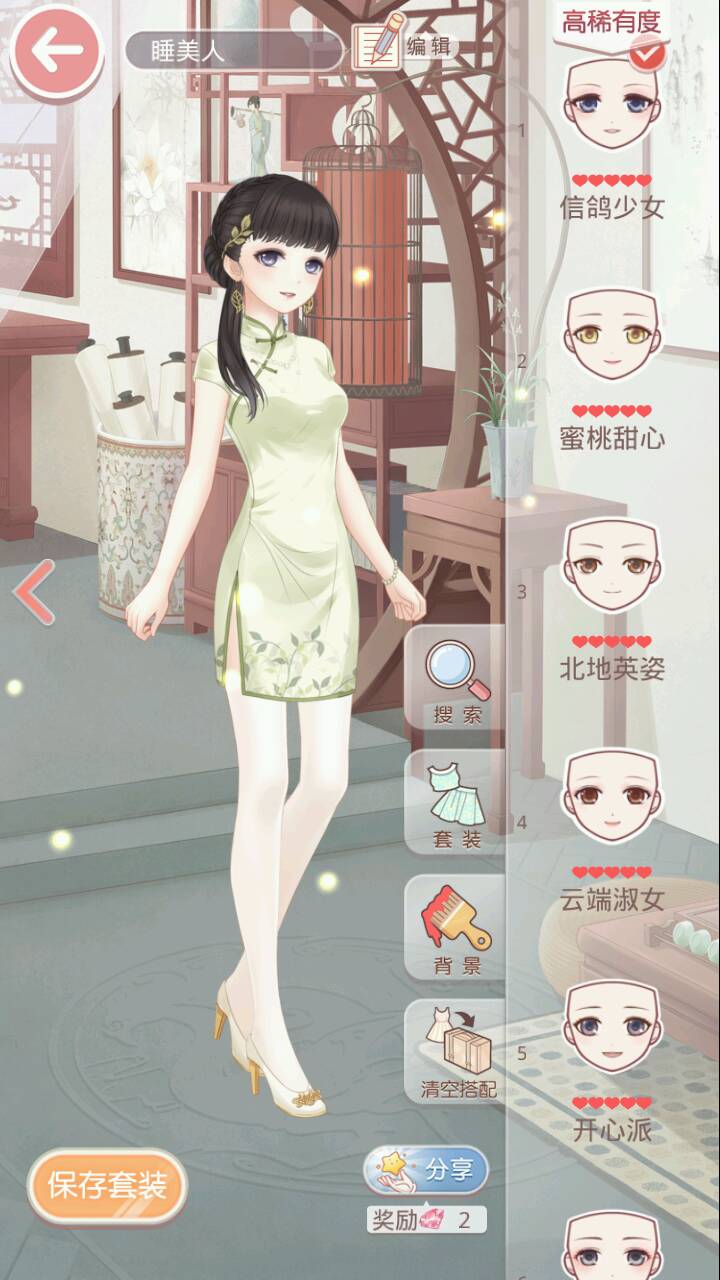
Task: Open the 睡美人 outfit name field
Action: pyautogui.click(x=232, y=51)
